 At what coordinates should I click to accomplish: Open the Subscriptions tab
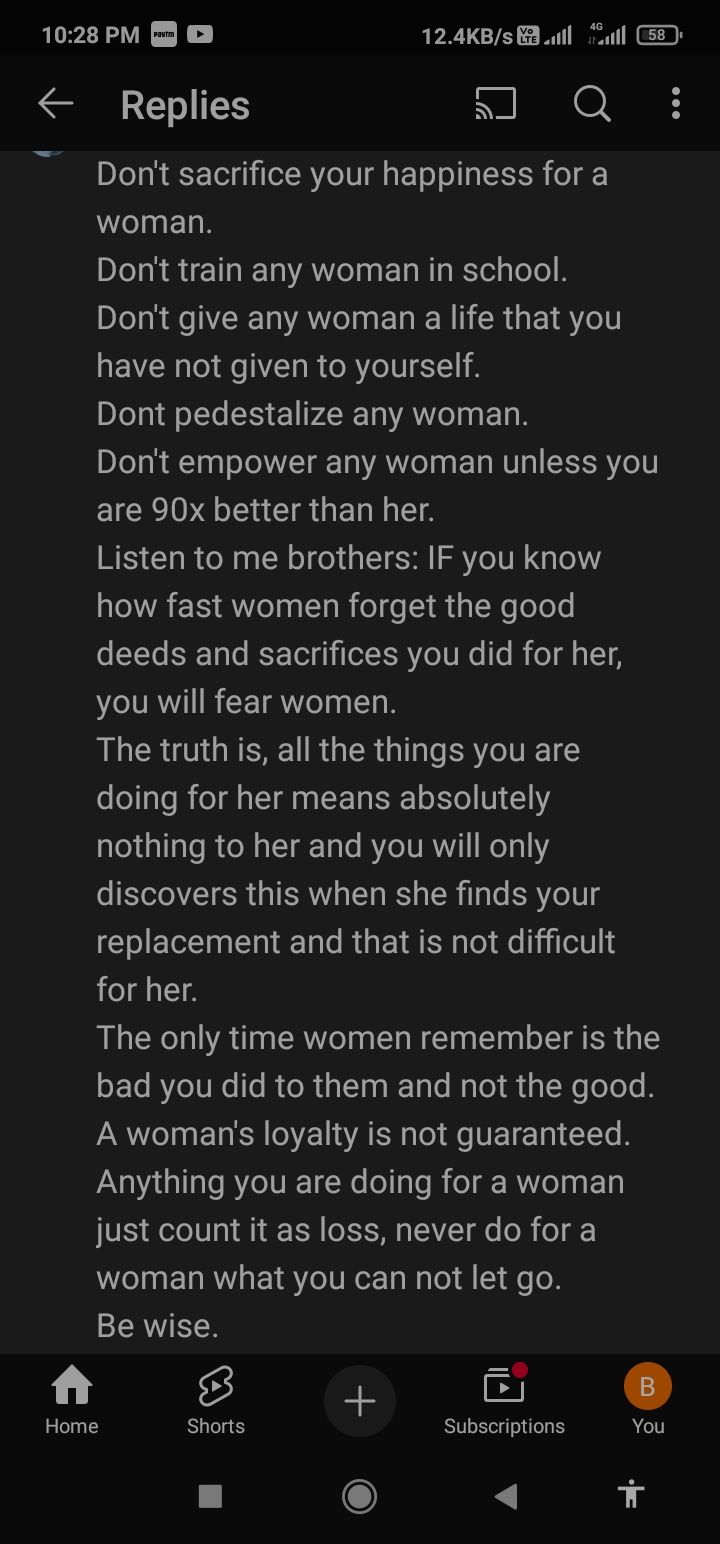click(x=504, y=1401)
